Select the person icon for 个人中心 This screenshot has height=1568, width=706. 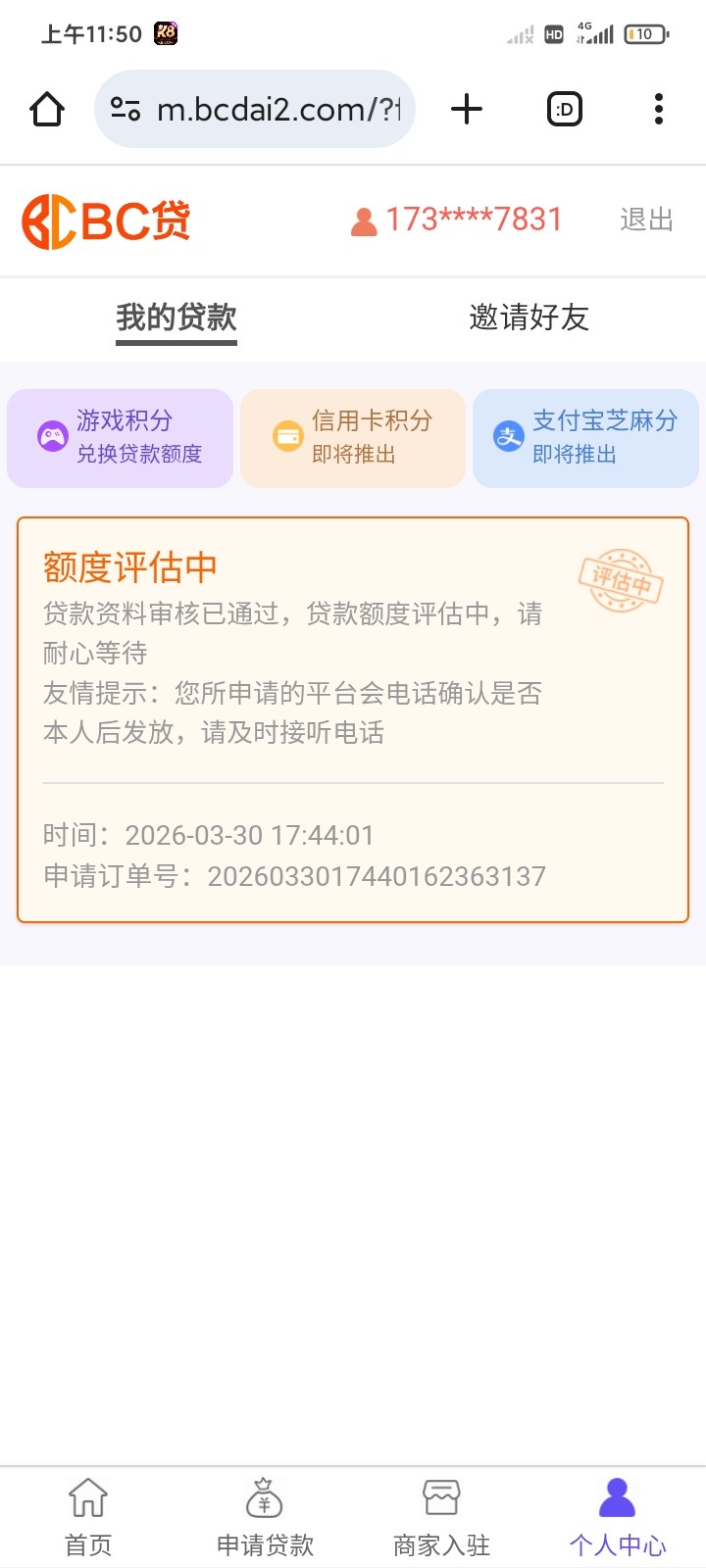(x=617, y=1496)
